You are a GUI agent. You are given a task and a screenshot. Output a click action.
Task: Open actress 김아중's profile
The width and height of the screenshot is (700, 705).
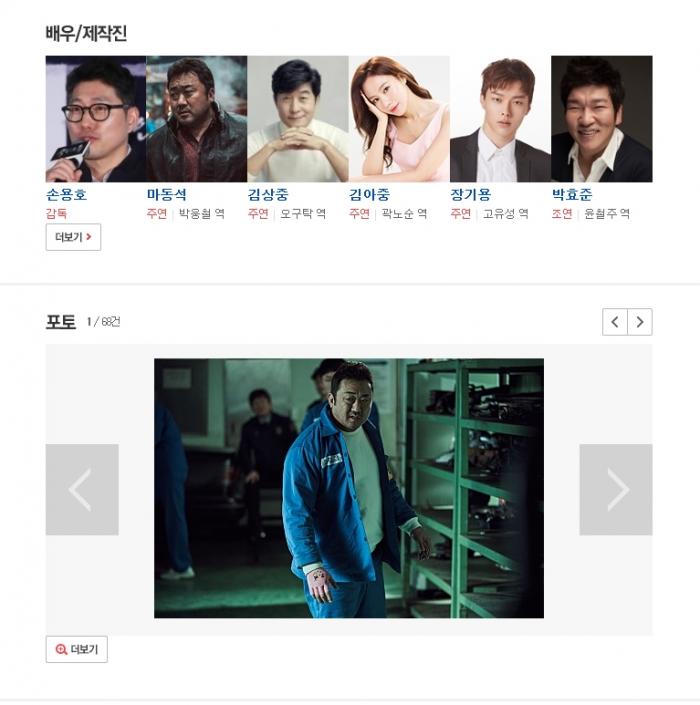(x=369, y=194)
